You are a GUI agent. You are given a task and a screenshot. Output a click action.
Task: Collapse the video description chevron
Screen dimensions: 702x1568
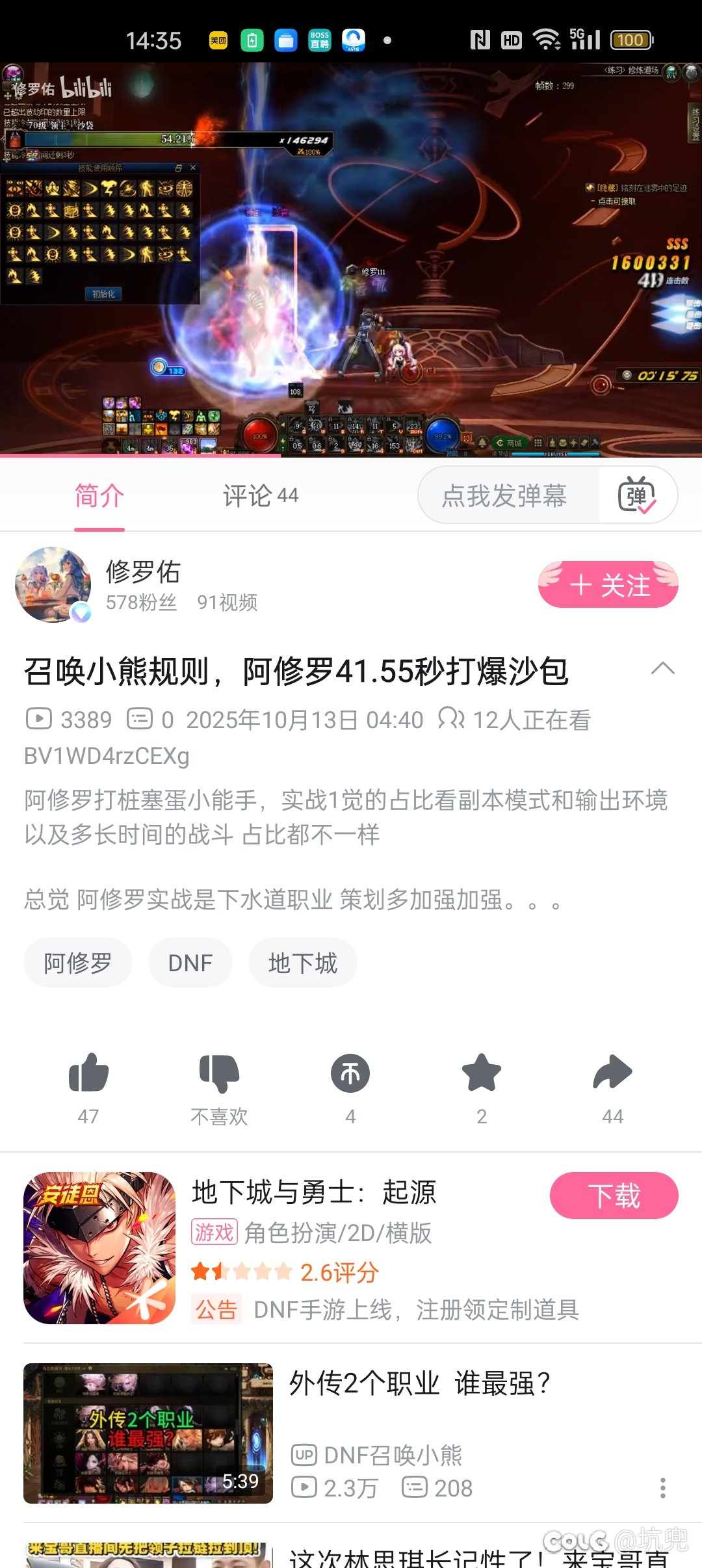click(x=662, y=669)
